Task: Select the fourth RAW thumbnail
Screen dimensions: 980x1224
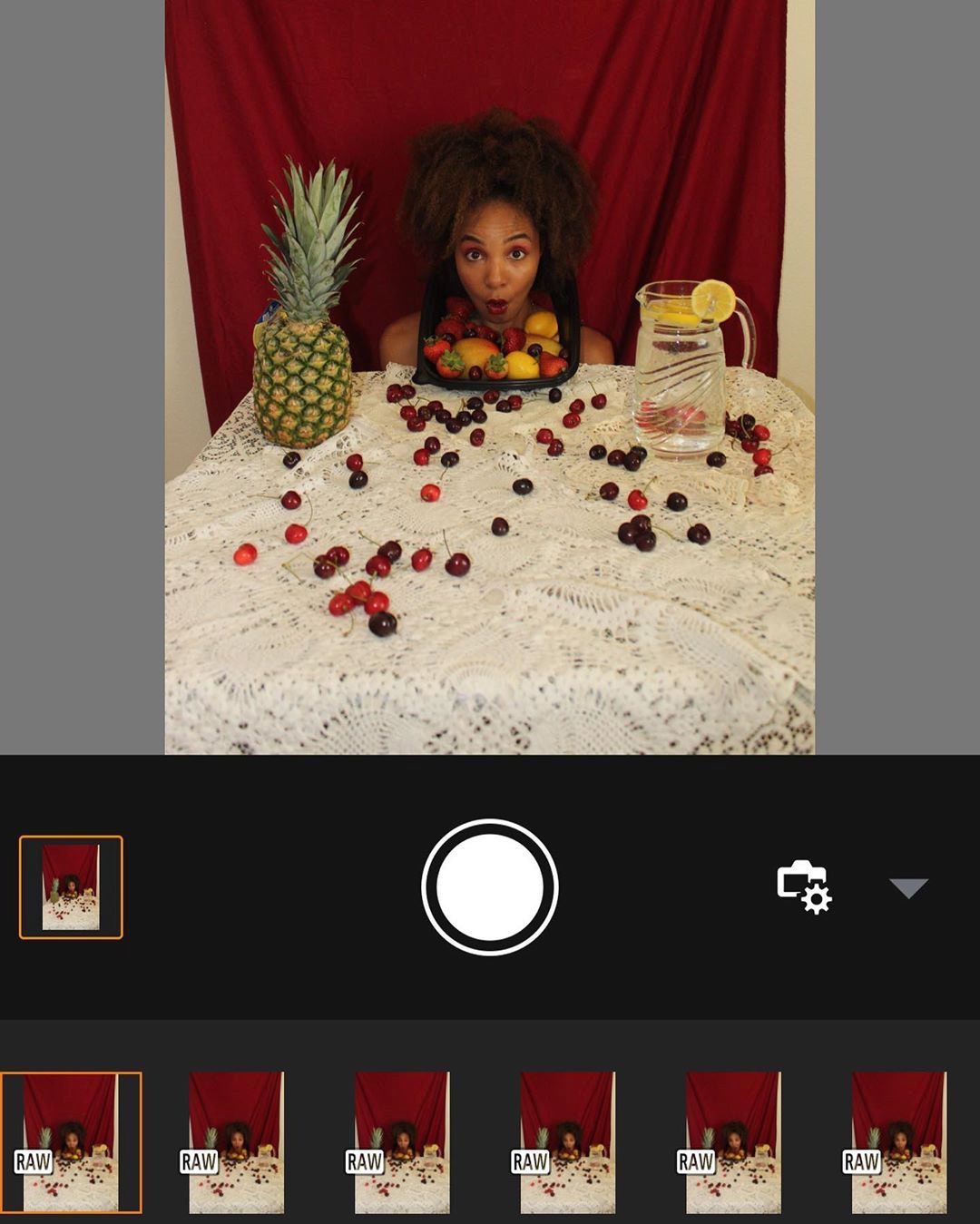Action: click(567, 1142)
